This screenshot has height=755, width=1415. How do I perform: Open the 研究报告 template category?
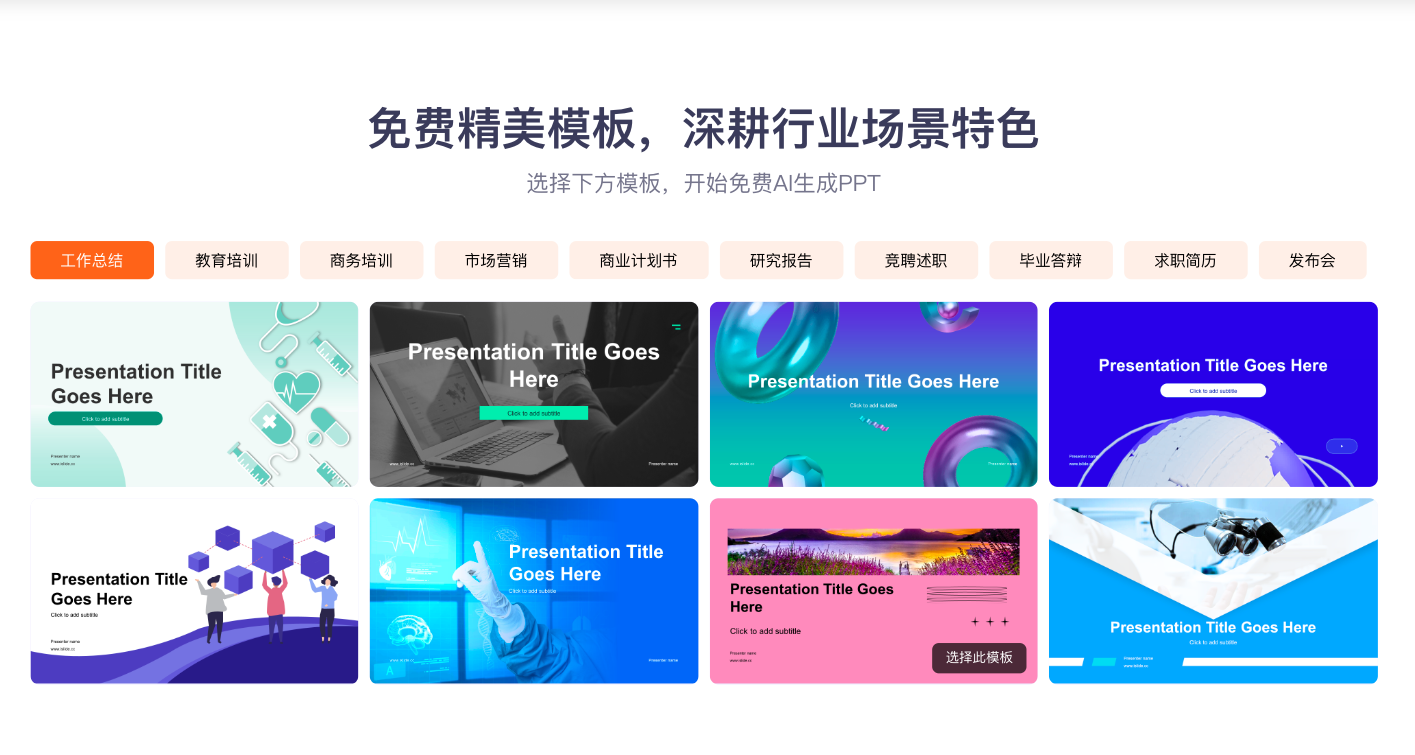(781, 260)
